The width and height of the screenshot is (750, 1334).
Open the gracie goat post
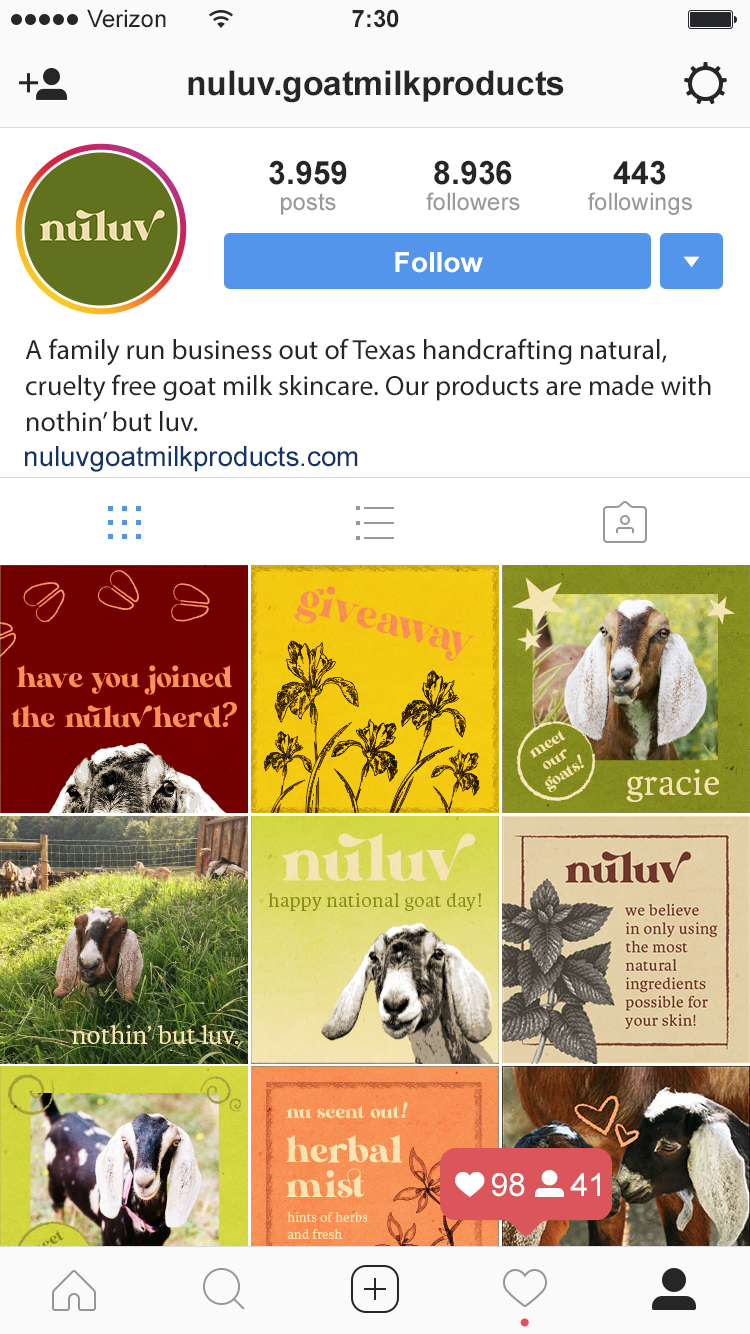[626, 689]
